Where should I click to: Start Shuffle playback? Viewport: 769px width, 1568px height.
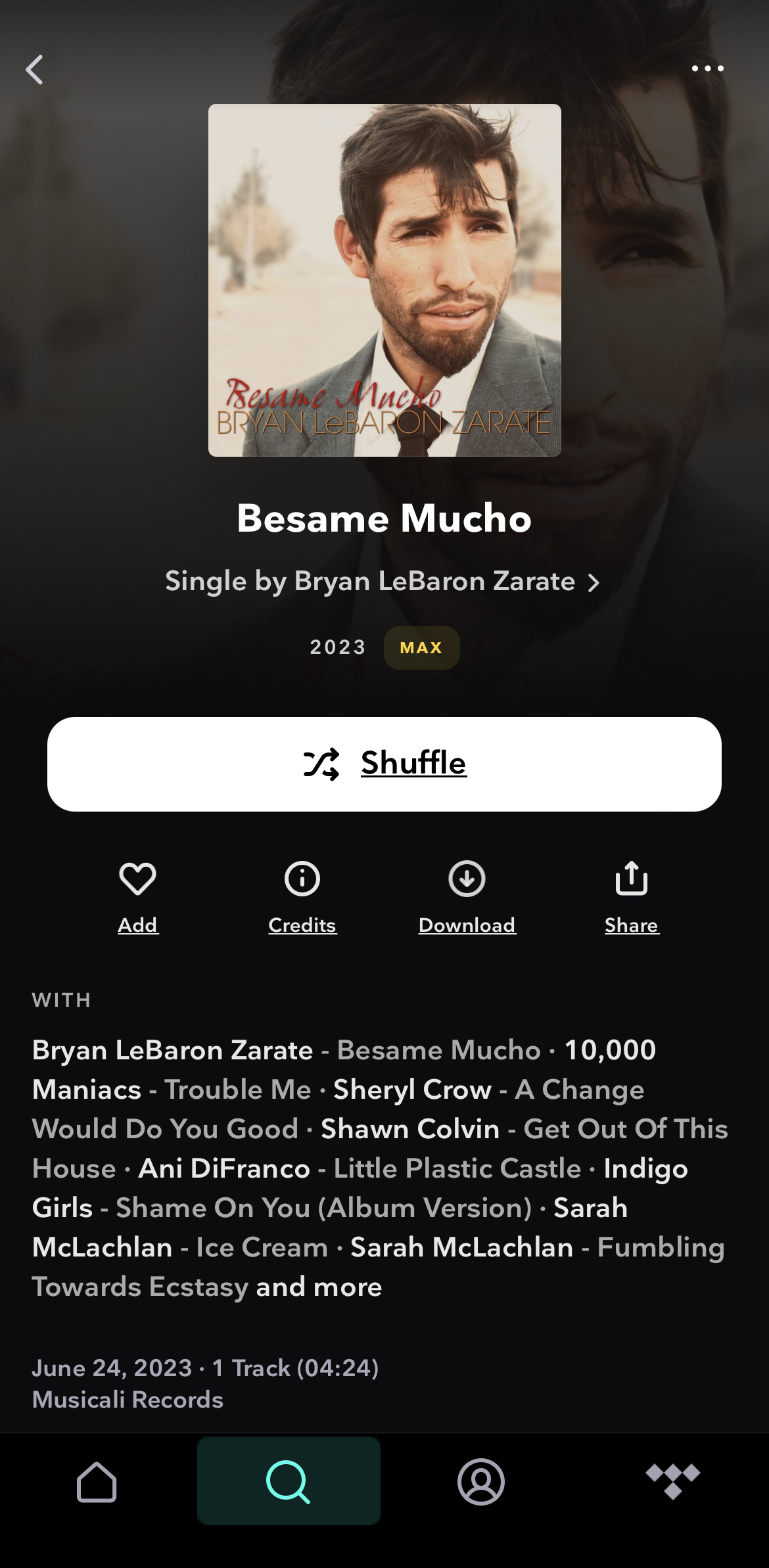coord(384,764)
